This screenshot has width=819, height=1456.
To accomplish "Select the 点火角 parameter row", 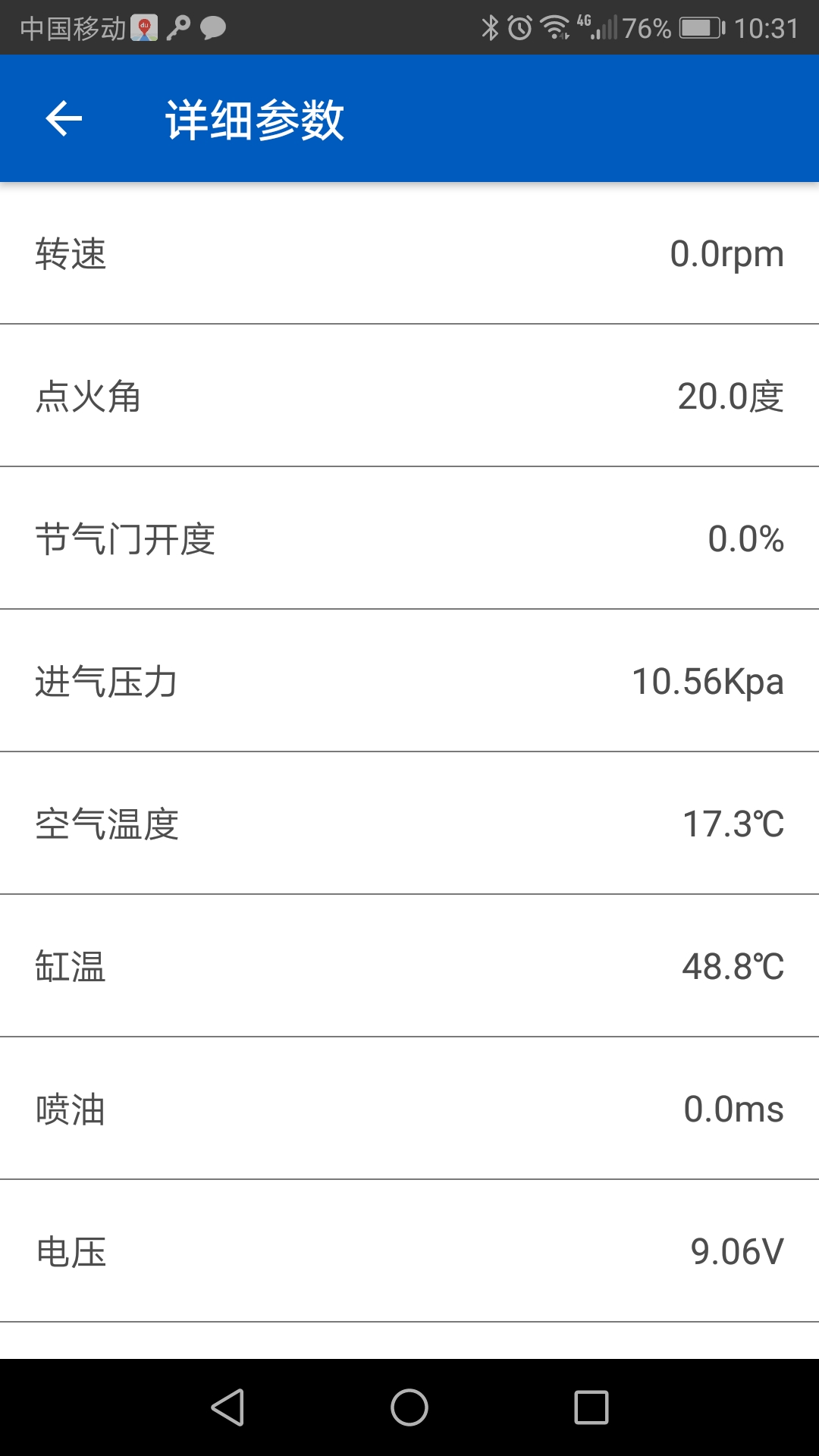I will click(409, 397).
